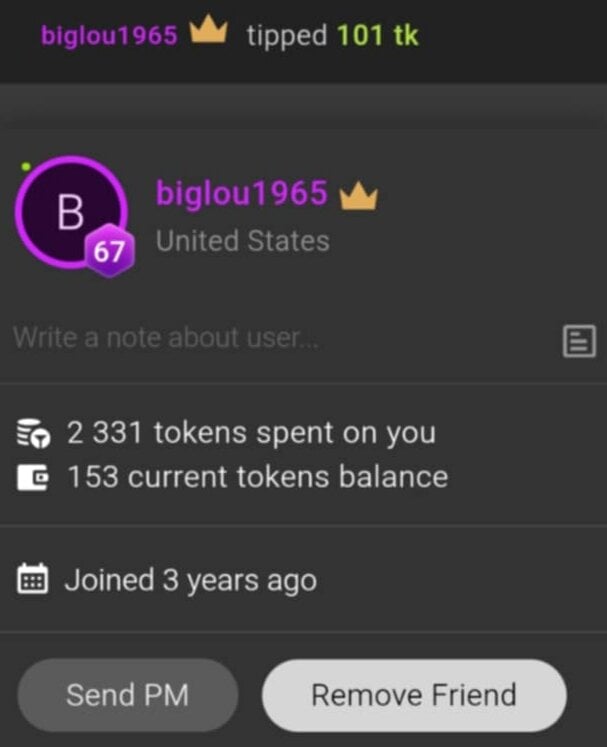Screen dimensions: 607x747
Task: Tap the biglou1965 username in the tip message
Action: pos(109,36)
